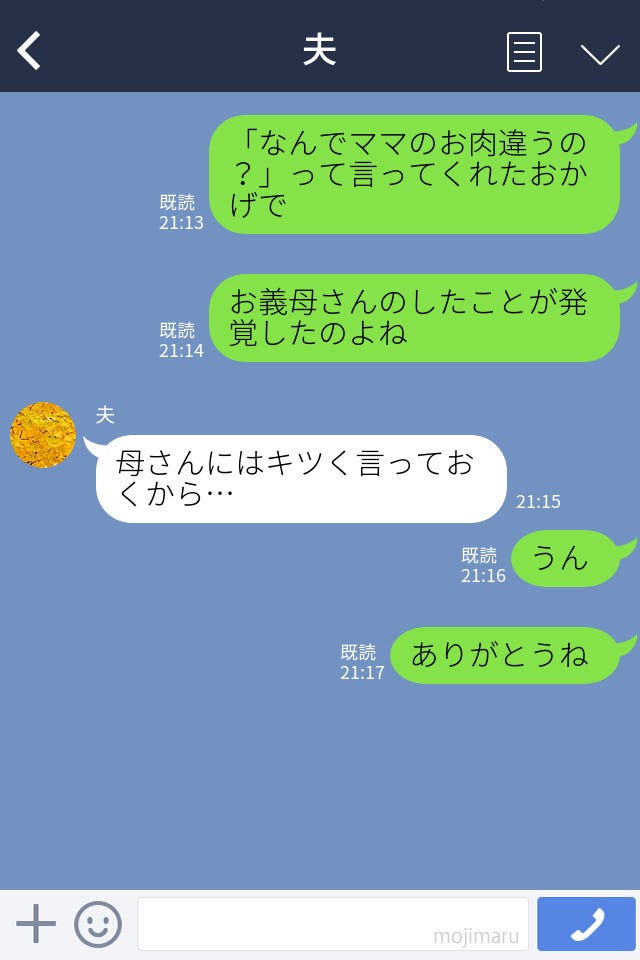This screenshot has width=640, height=960.
Task: Focus the message text field
Action: pyautogui.click(x=332, y=924)
